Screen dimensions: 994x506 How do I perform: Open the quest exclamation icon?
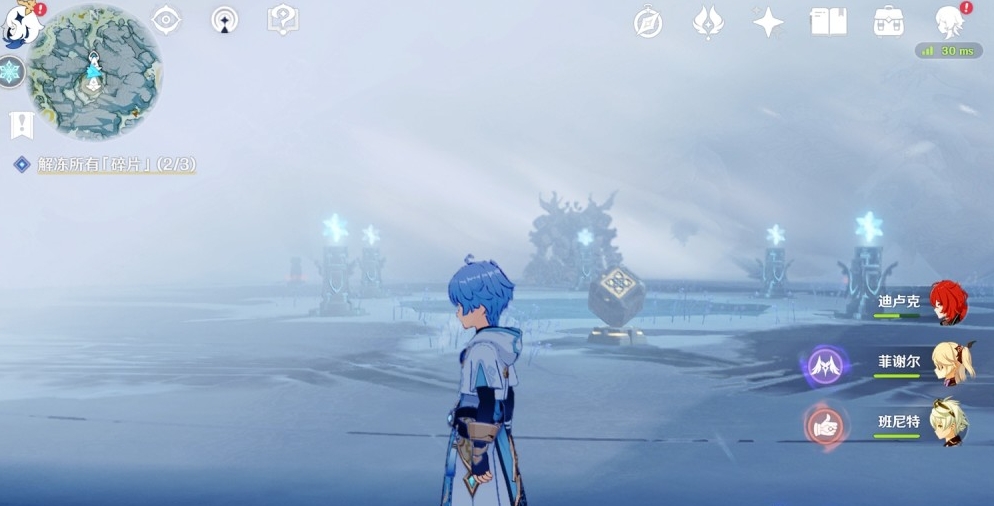coord(21,125)
